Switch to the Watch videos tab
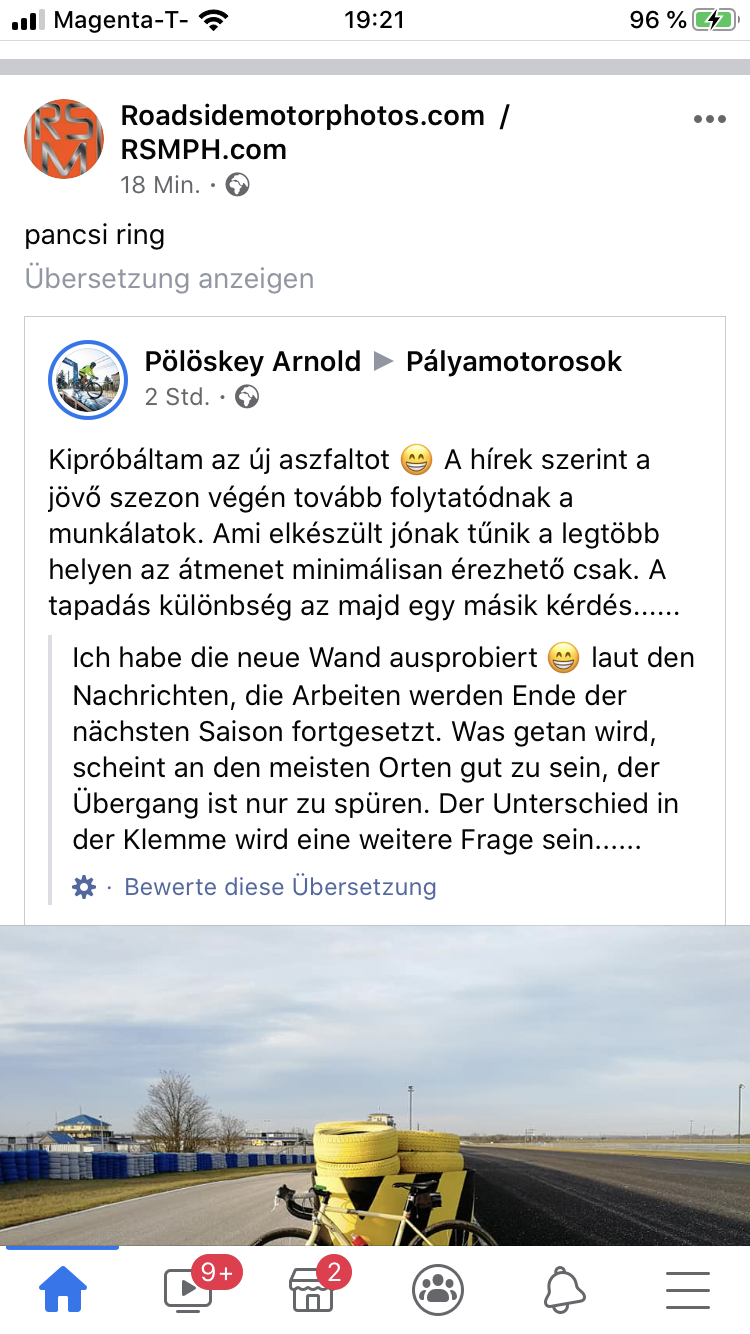Screen dimensions: 750x1334 188,1290
